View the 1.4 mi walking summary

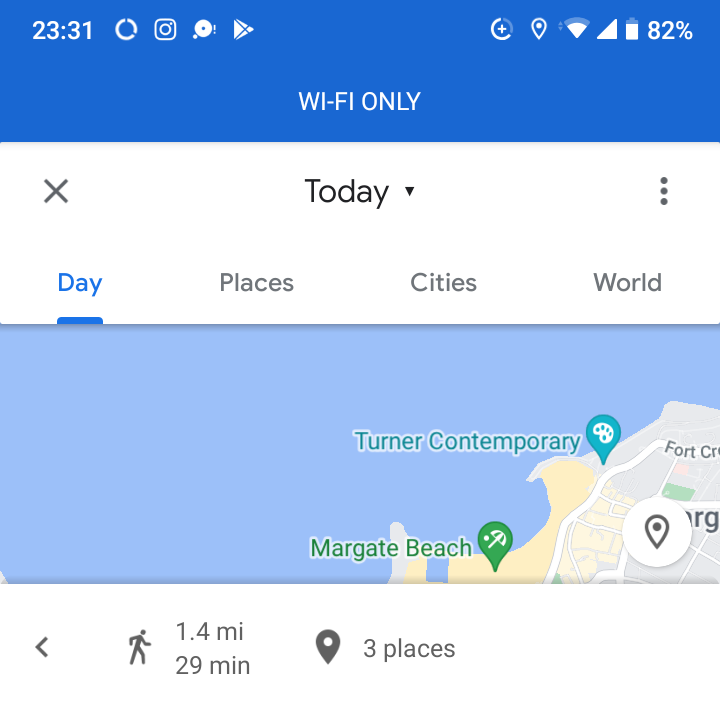[x=190, y=648]
